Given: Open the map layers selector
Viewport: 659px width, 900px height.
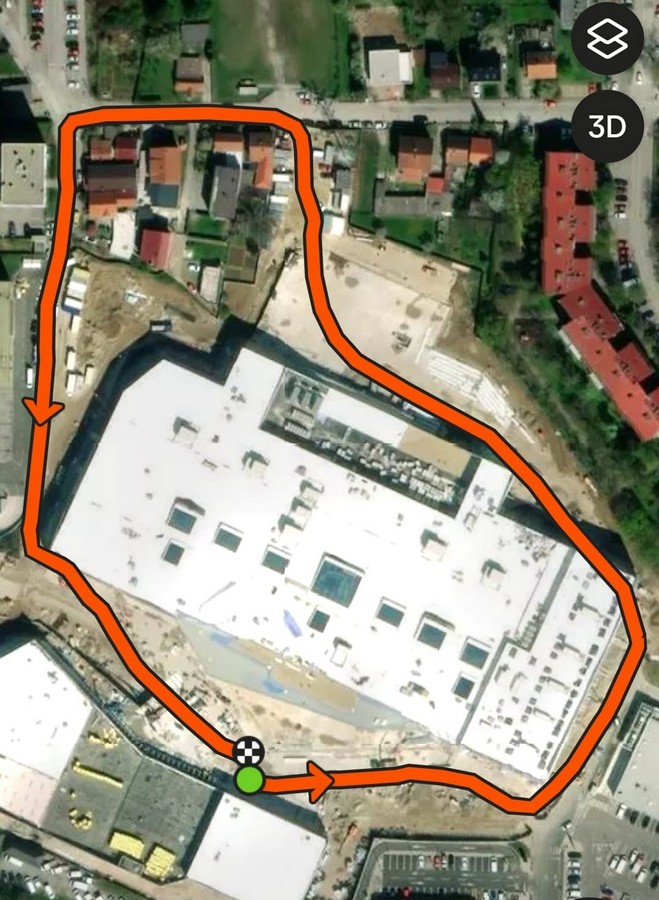Looking at the screenshot, I should 607,39.
